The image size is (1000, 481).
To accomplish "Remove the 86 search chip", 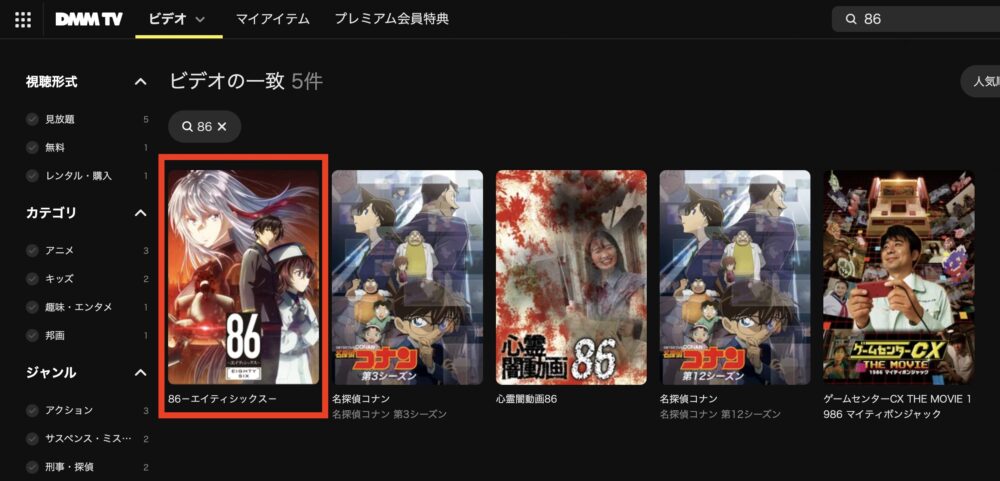I will (222, 127).
